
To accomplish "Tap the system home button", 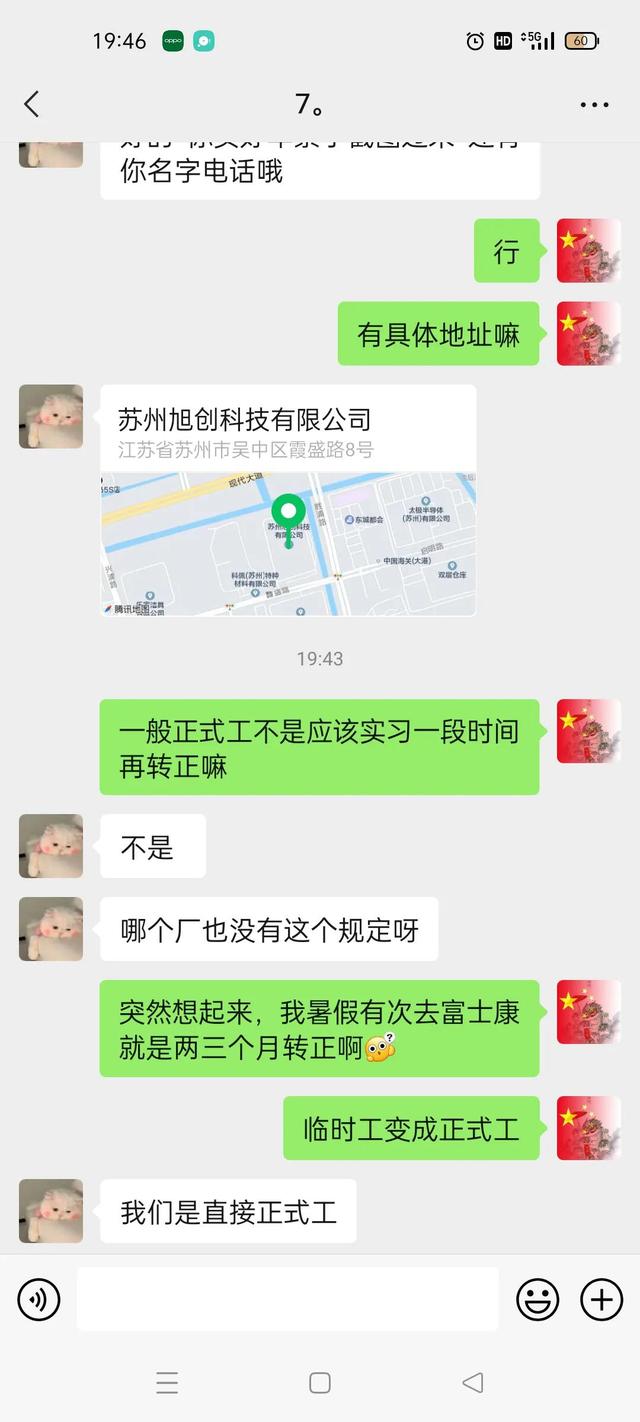I will pyautogui.click(x=320, y=1383).
